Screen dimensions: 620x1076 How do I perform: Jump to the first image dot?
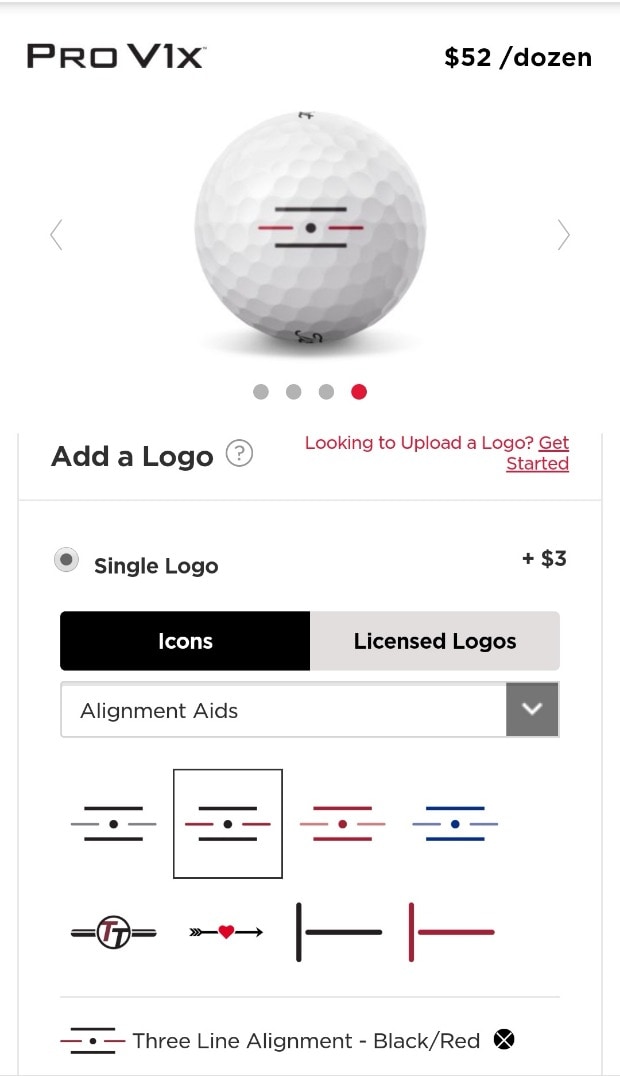click(x=261, y=392)
